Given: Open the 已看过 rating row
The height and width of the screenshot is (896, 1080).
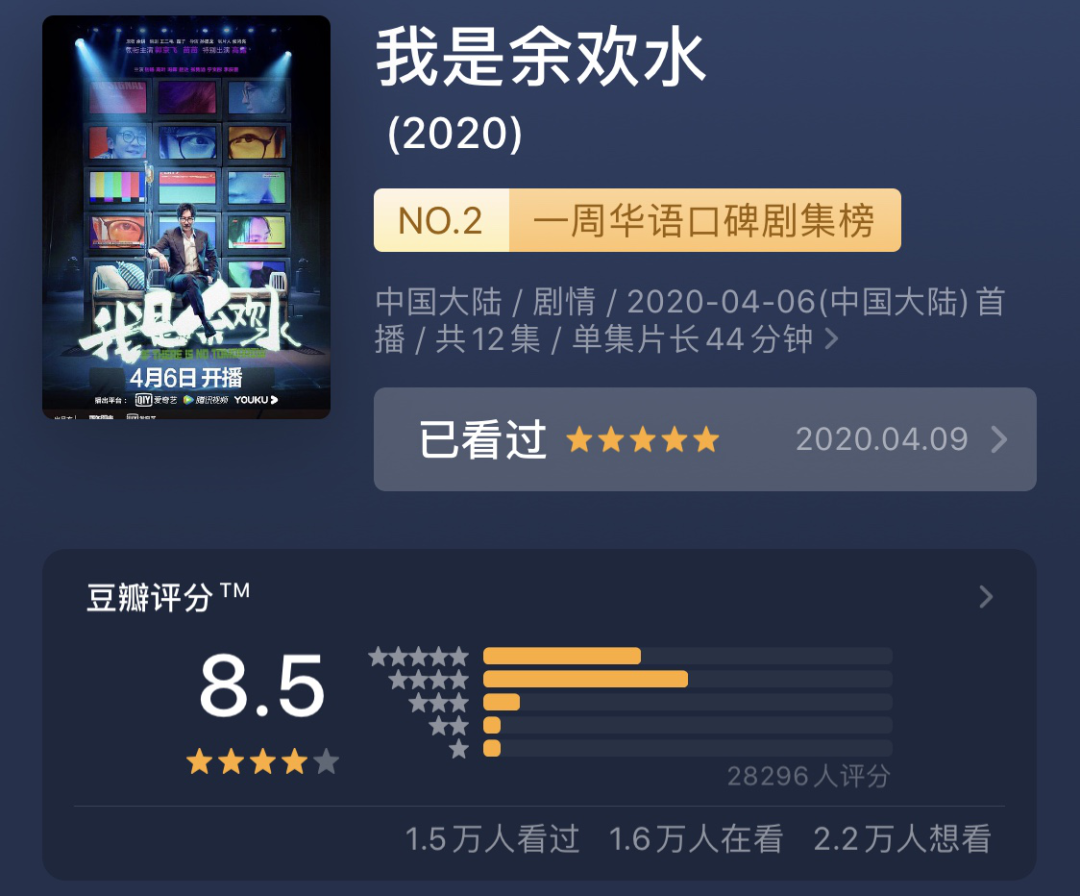Looking at the screenshot, I should click(704, 440).
